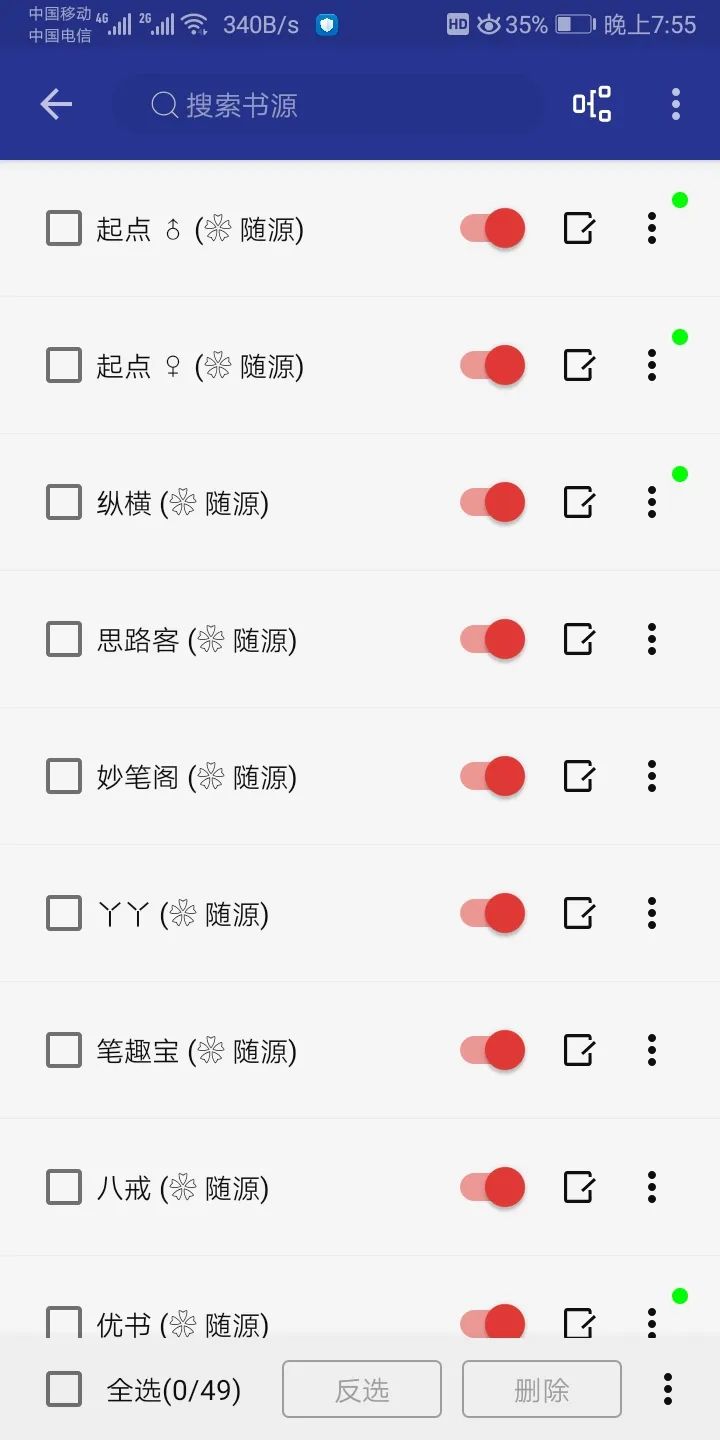Tap the QR code scan icon
720x1440 pixels.
click(592, 104)
